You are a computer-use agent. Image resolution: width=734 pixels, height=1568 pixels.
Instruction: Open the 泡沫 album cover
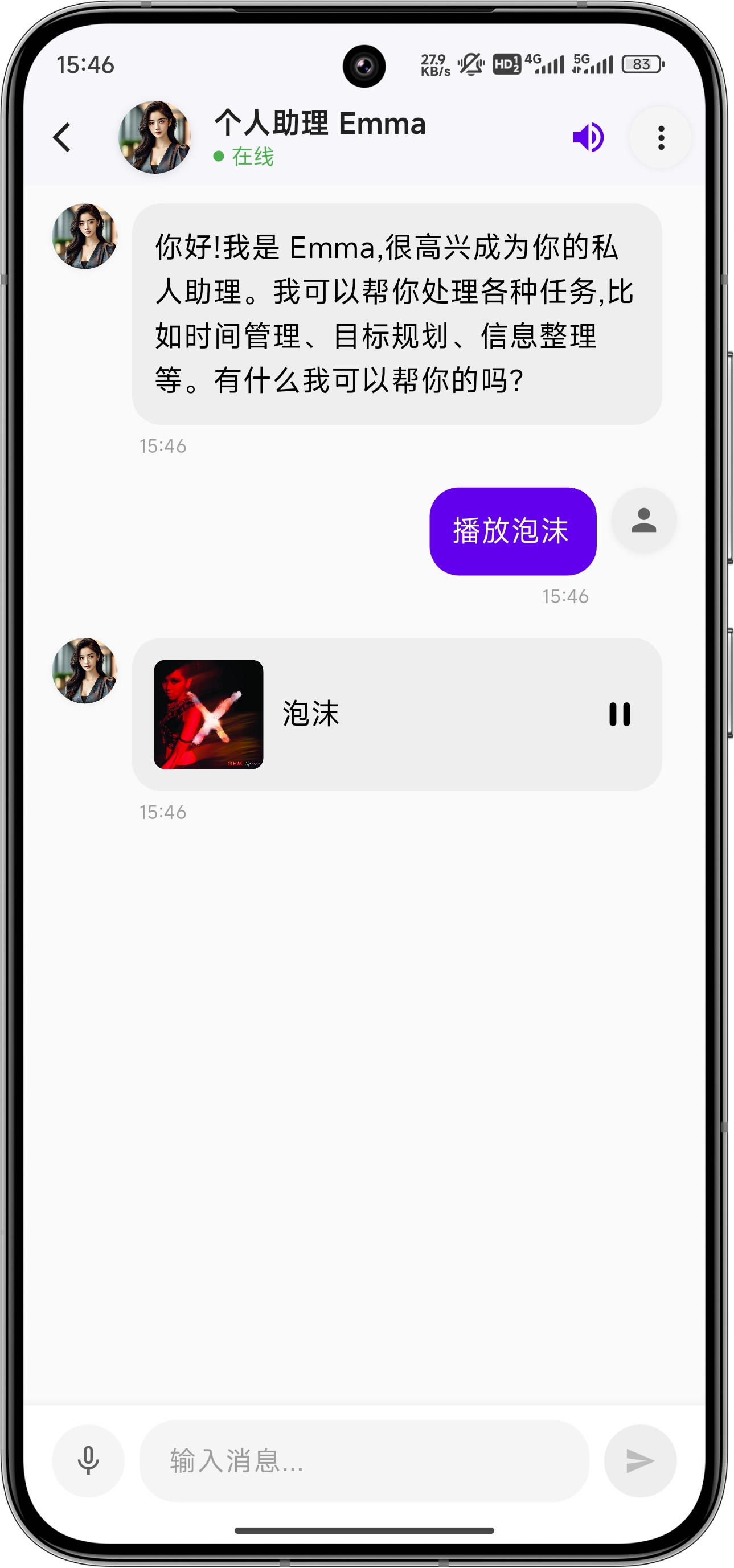tap(208, 714)
